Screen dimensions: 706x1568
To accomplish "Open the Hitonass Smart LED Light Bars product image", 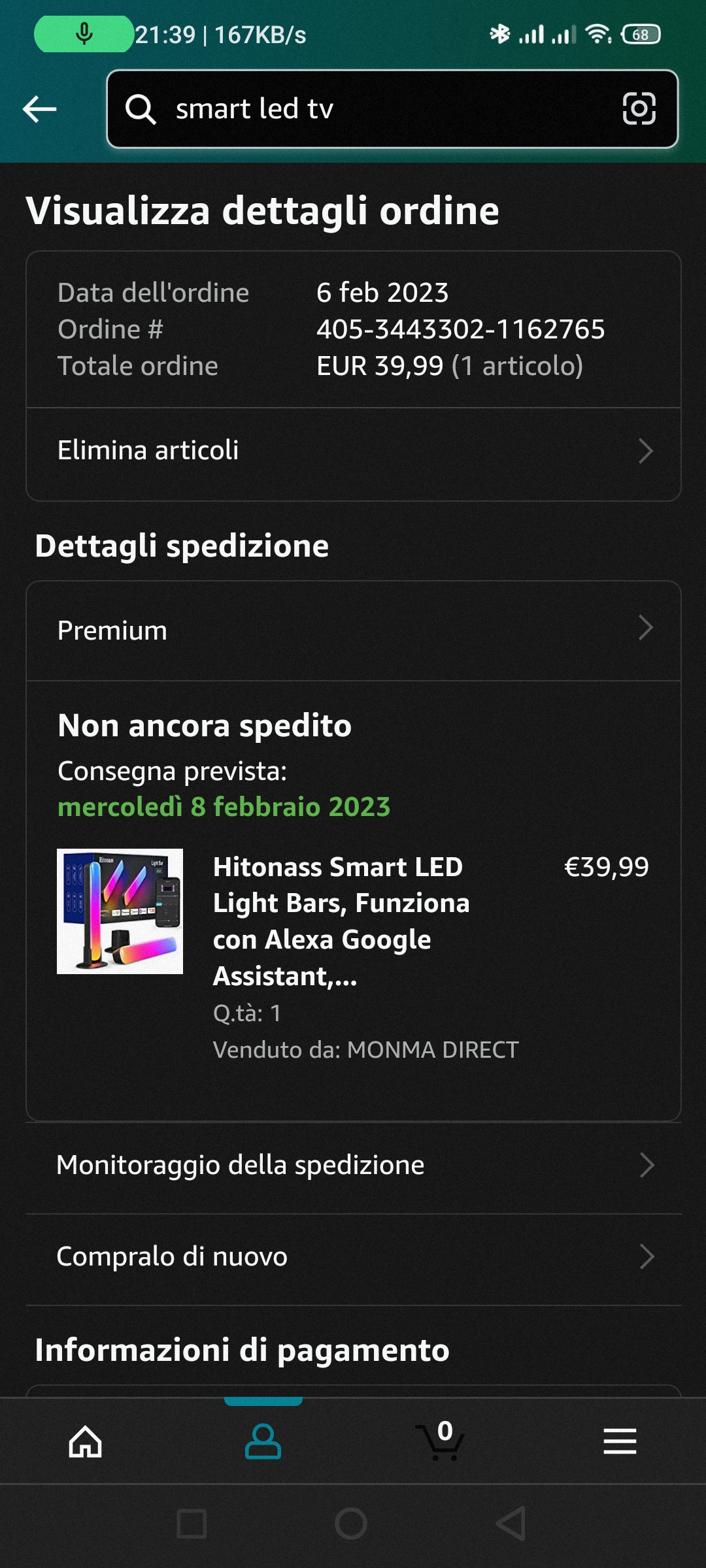I will click(x=120, y=911).
